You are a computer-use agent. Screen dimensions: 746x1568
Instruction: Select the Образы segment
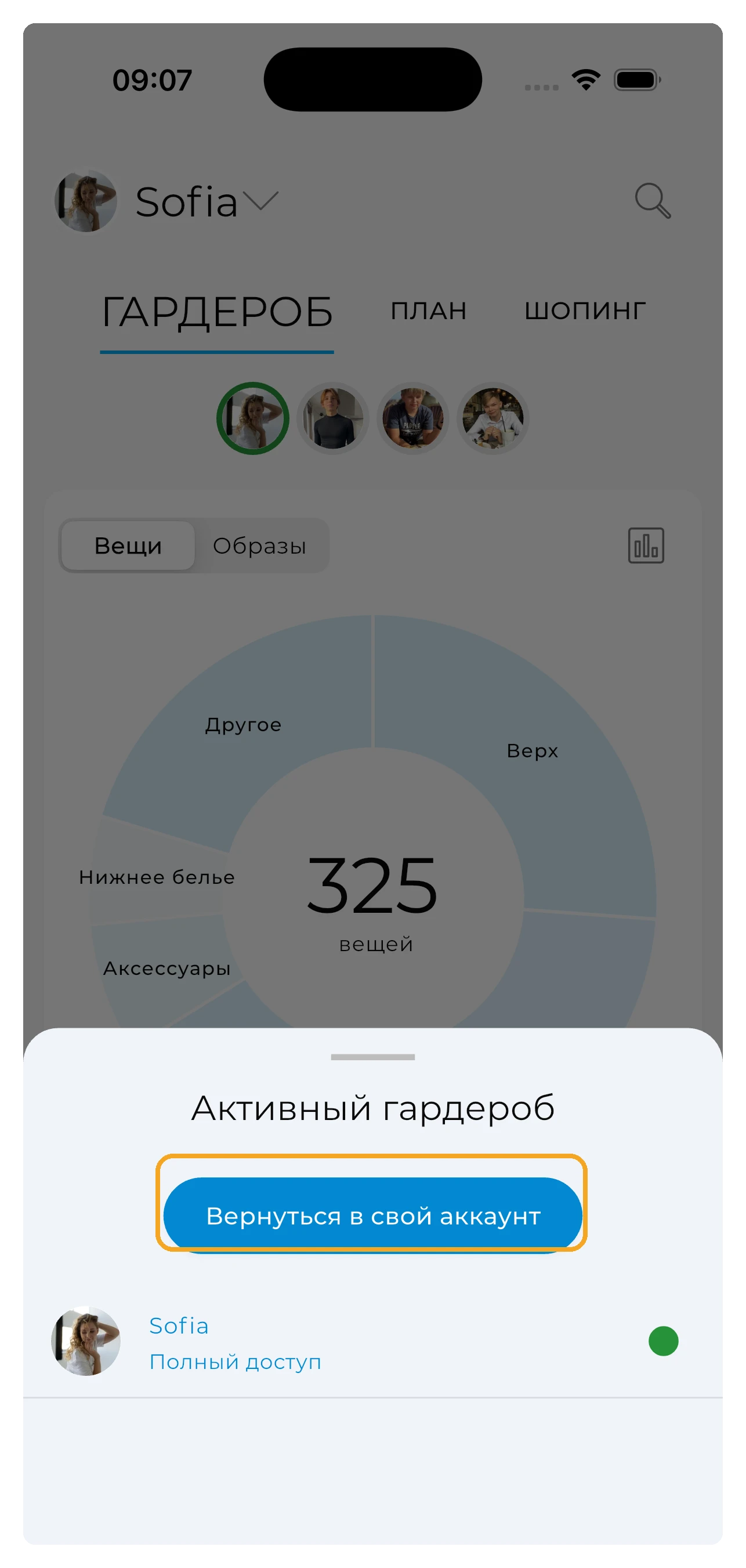click(259, 546)
